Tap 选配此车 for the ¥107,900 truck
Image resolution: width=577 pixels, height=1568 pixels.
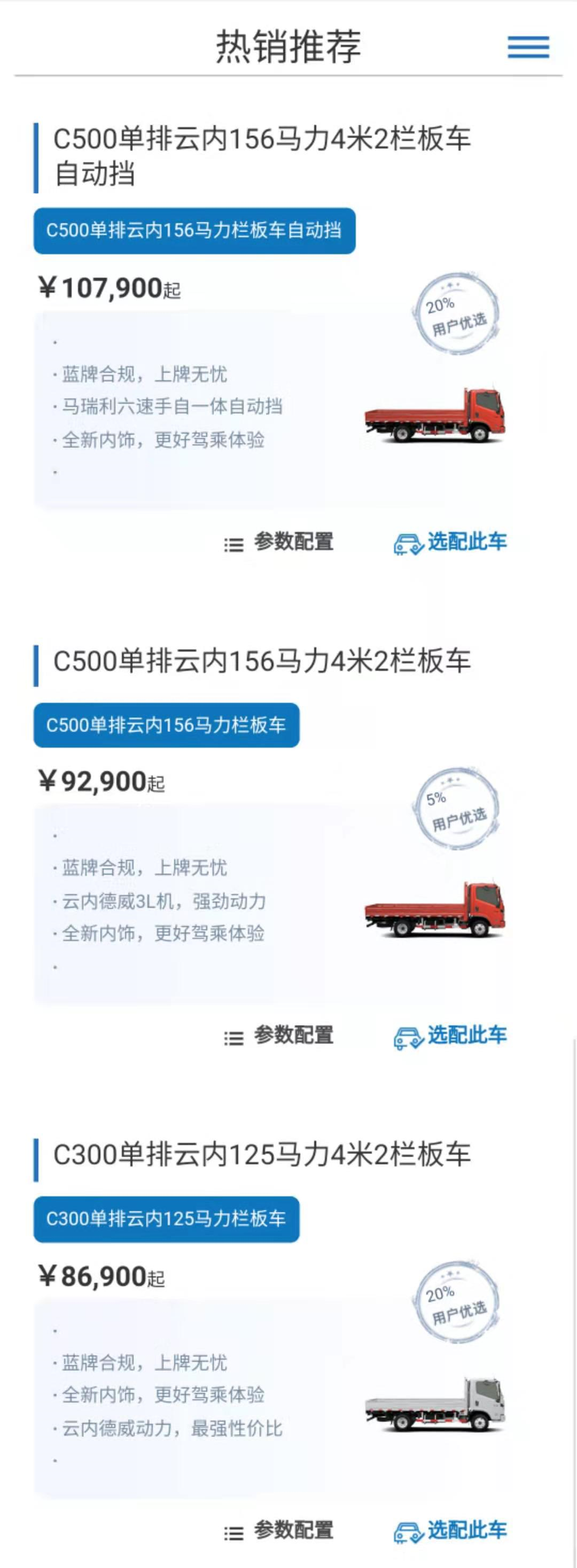[x=450, y=542]
